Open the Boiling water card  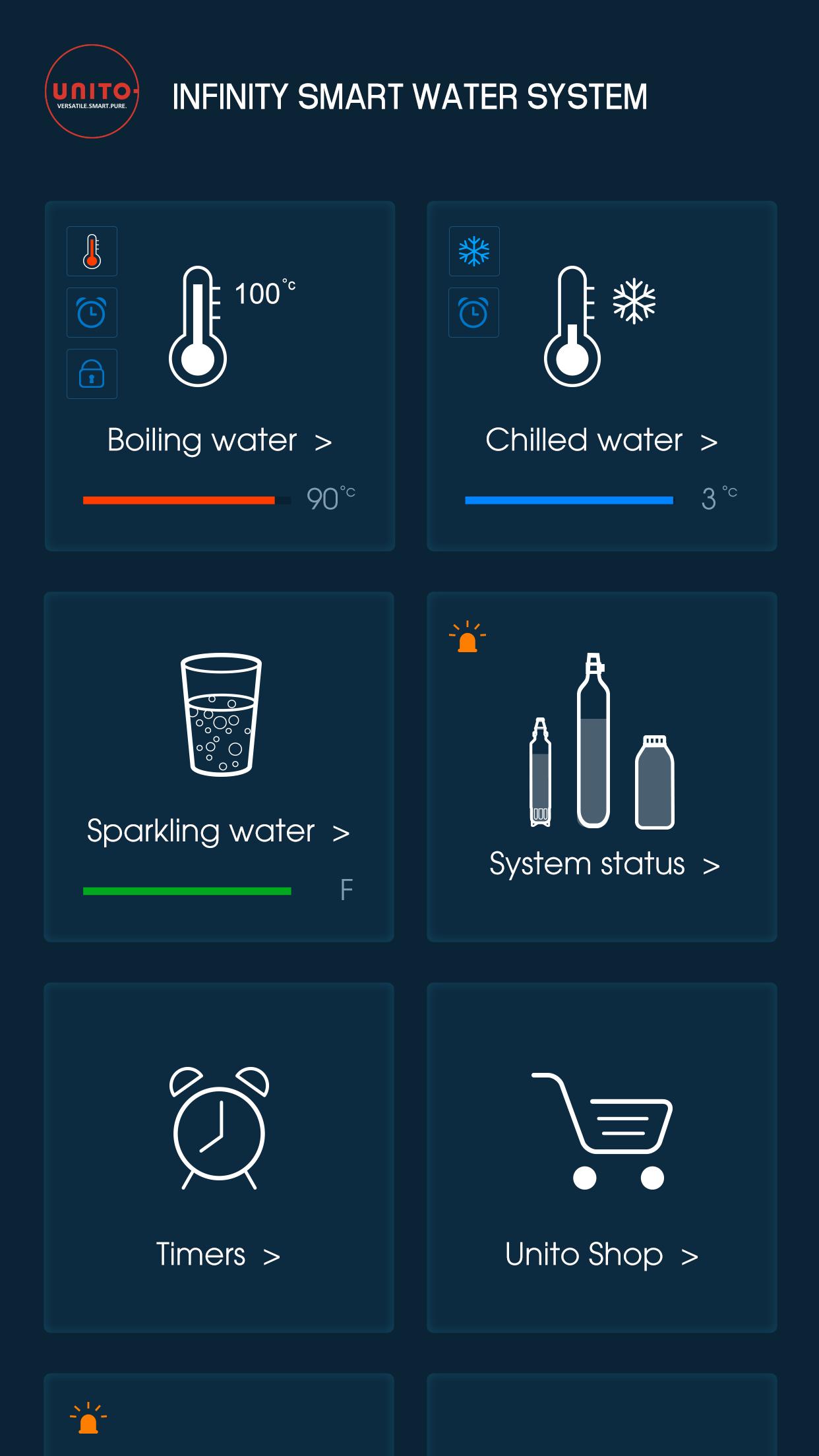click(x=220, y=376)
